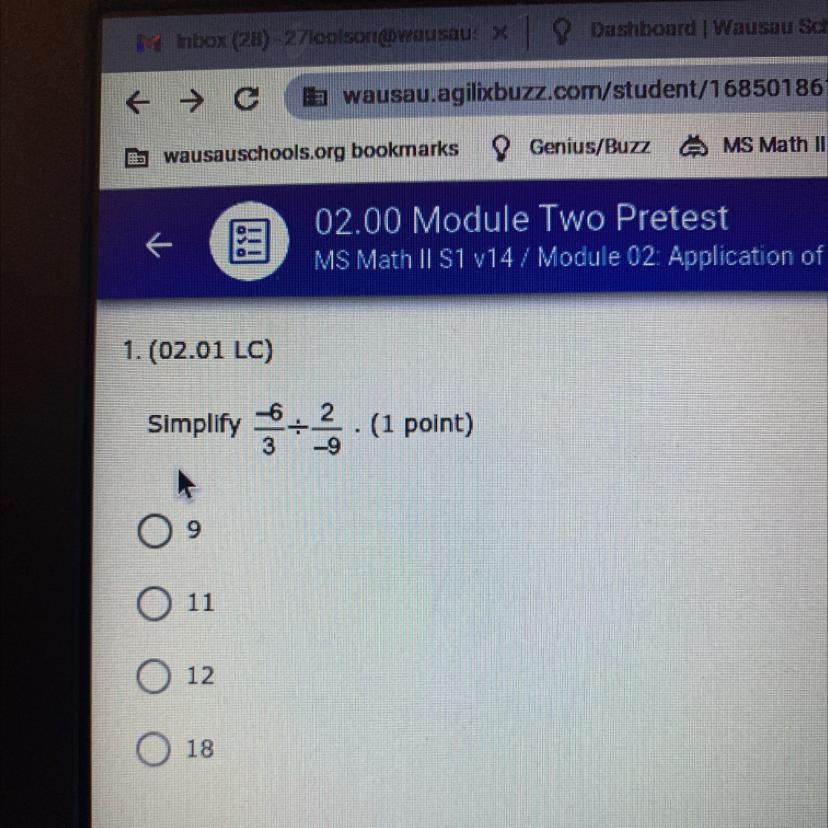Go back from Module Two Pretest
This screenshot has height=828, width=828.
(157, 244)
